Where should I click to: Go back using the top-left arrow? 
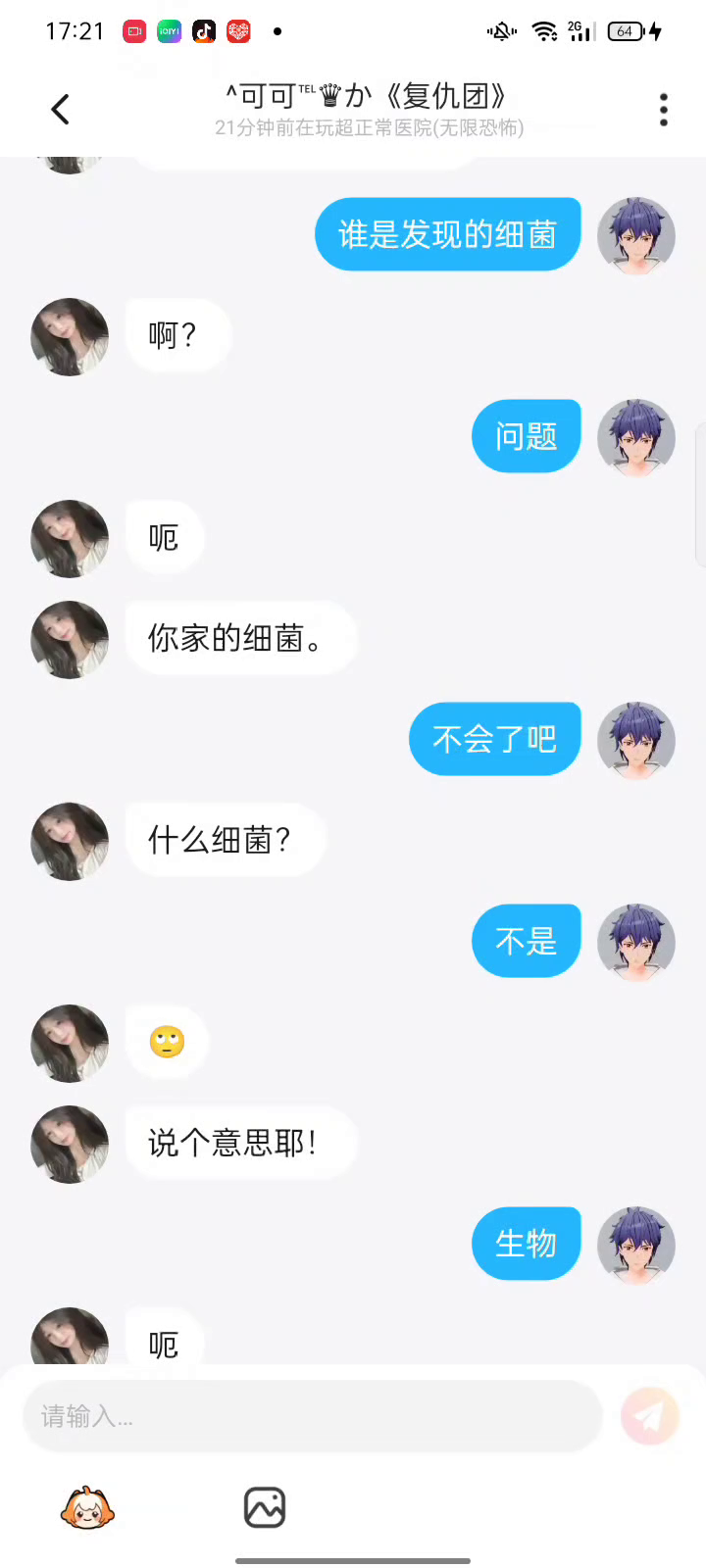pos(61,110)
